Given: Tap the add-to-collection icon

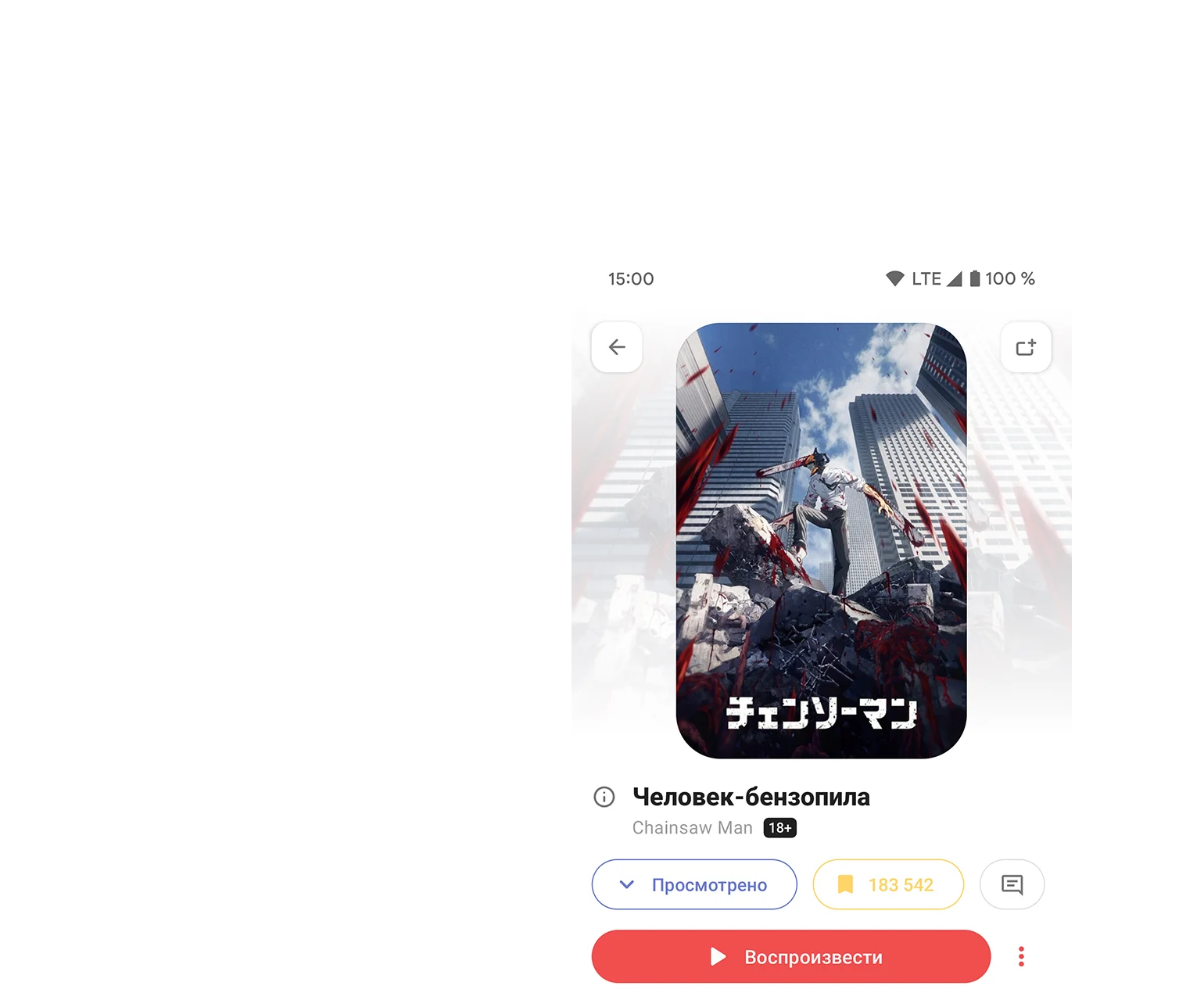Looking at the screenshot, I should point(1026,347).
